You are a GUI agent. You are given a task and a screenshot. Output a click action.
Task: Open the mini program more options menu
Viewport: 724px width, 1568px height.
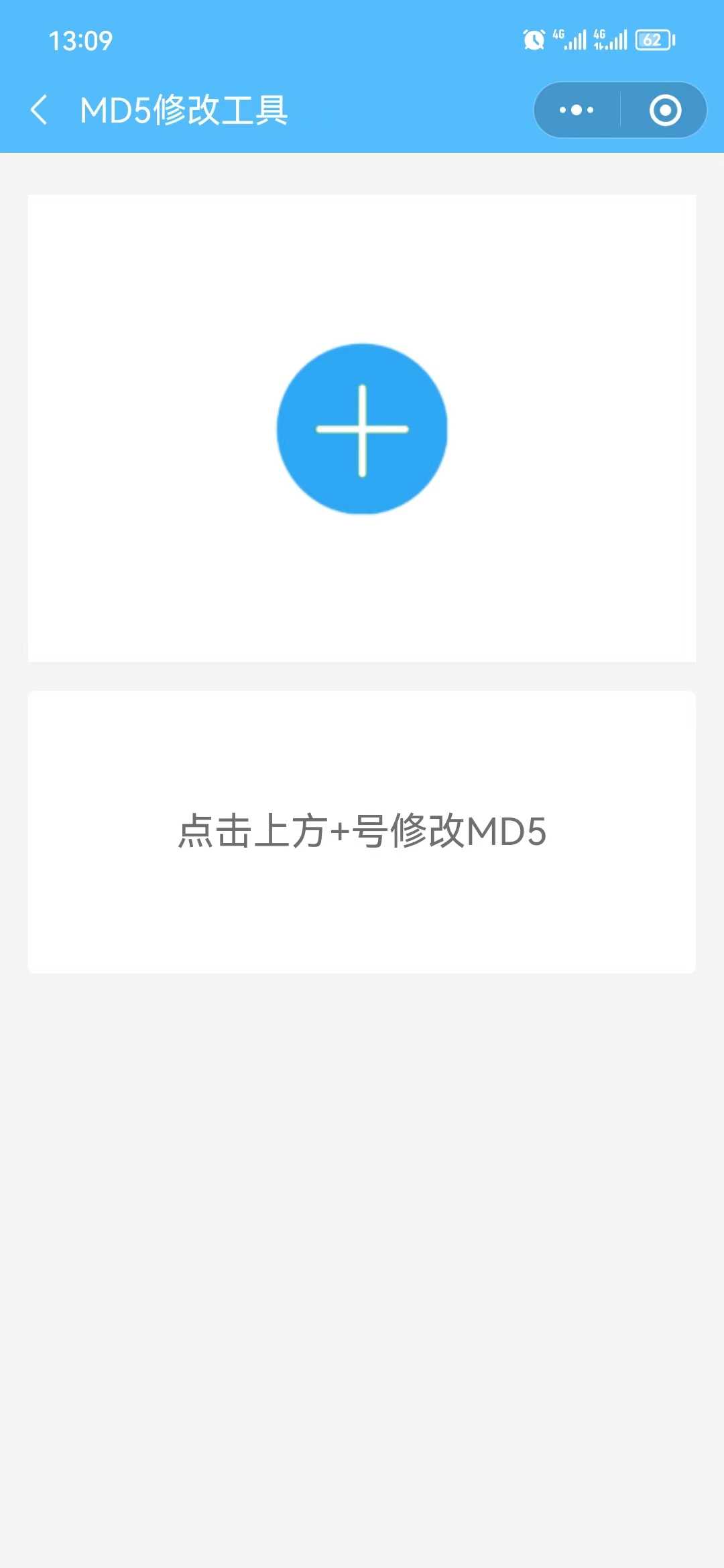(x=577, y=110)
